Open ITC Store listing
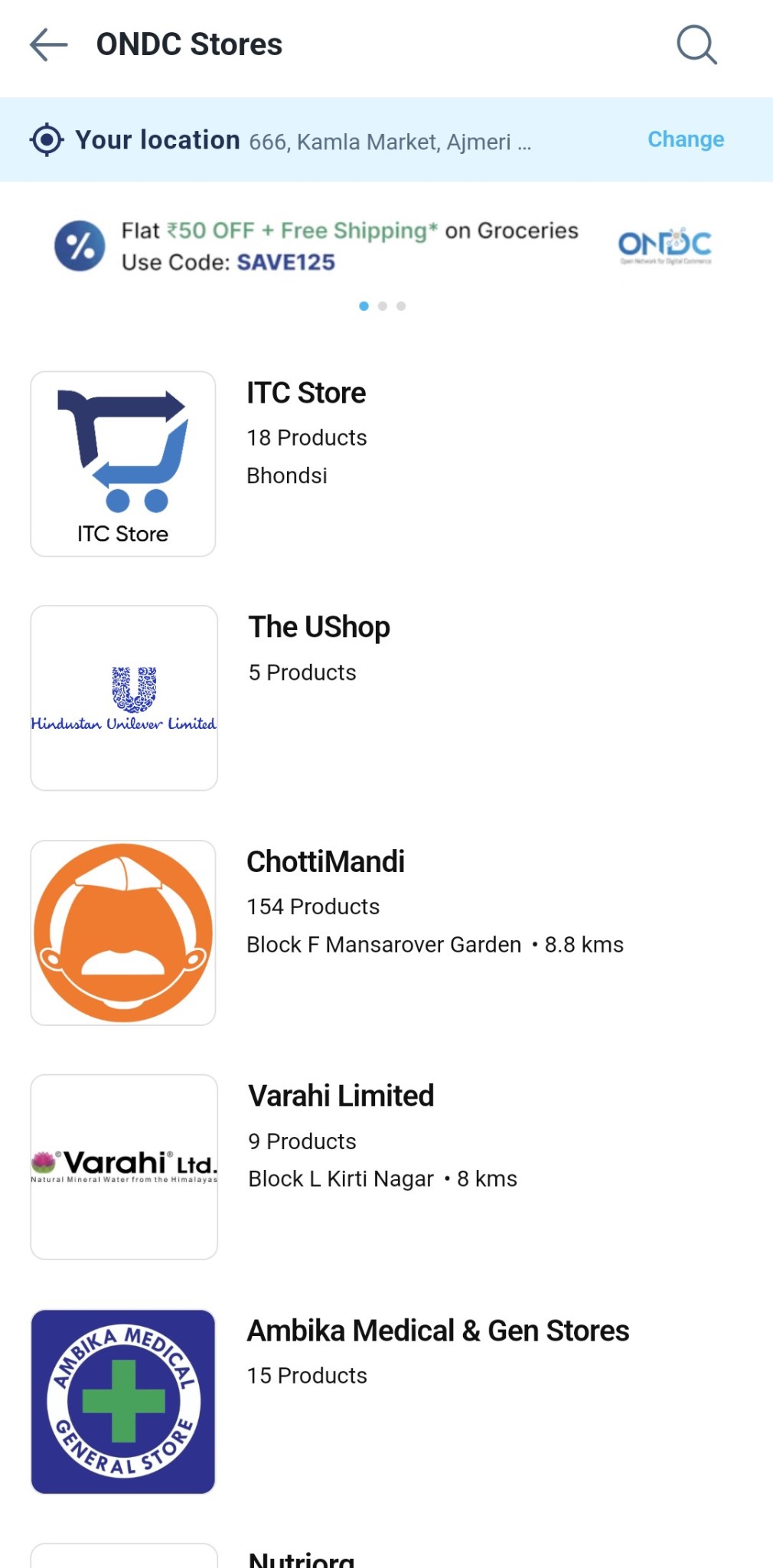The width and height of the screenshot is (773, 1568). 306,394
